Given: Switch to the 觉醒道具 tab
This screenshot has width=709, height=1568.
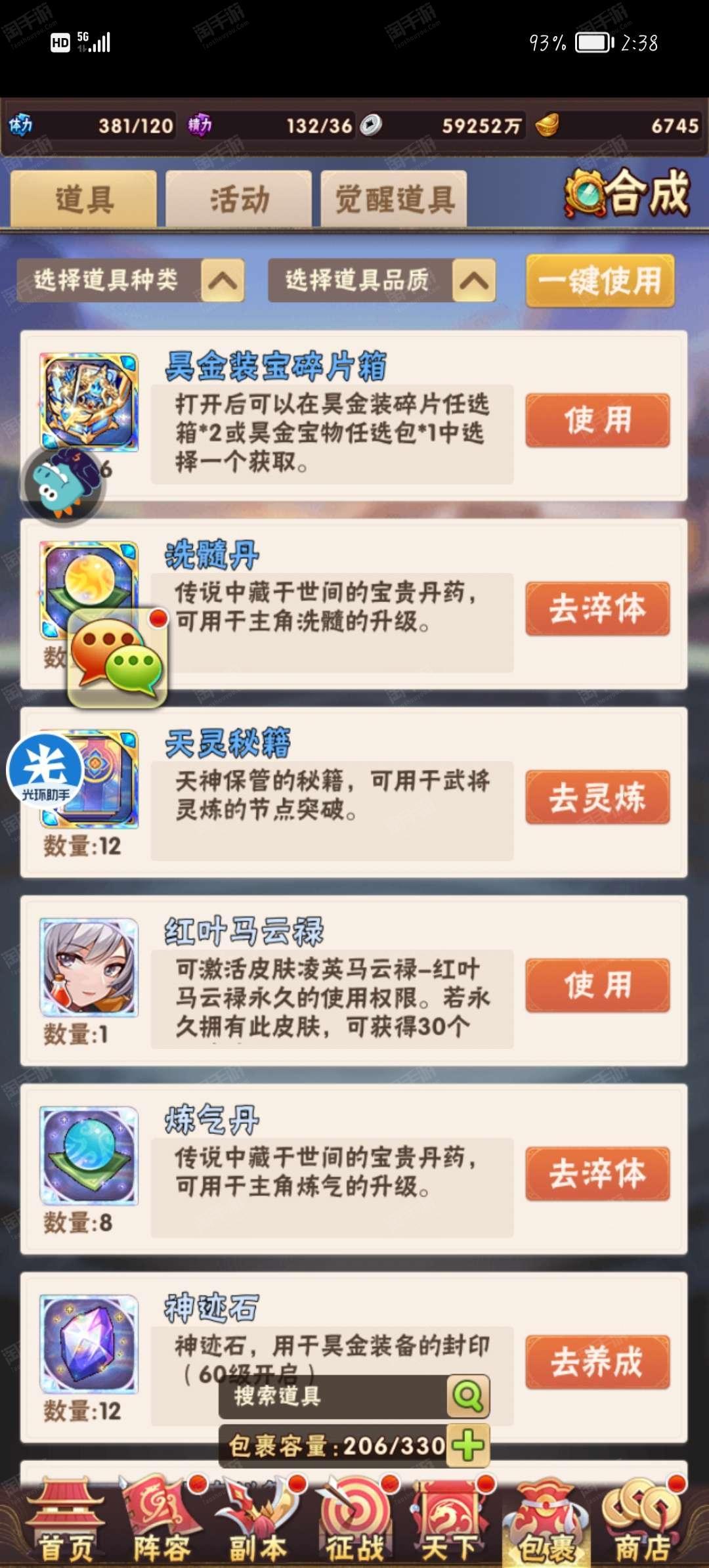Looking at the screenshot, I should tap(394, 198).
